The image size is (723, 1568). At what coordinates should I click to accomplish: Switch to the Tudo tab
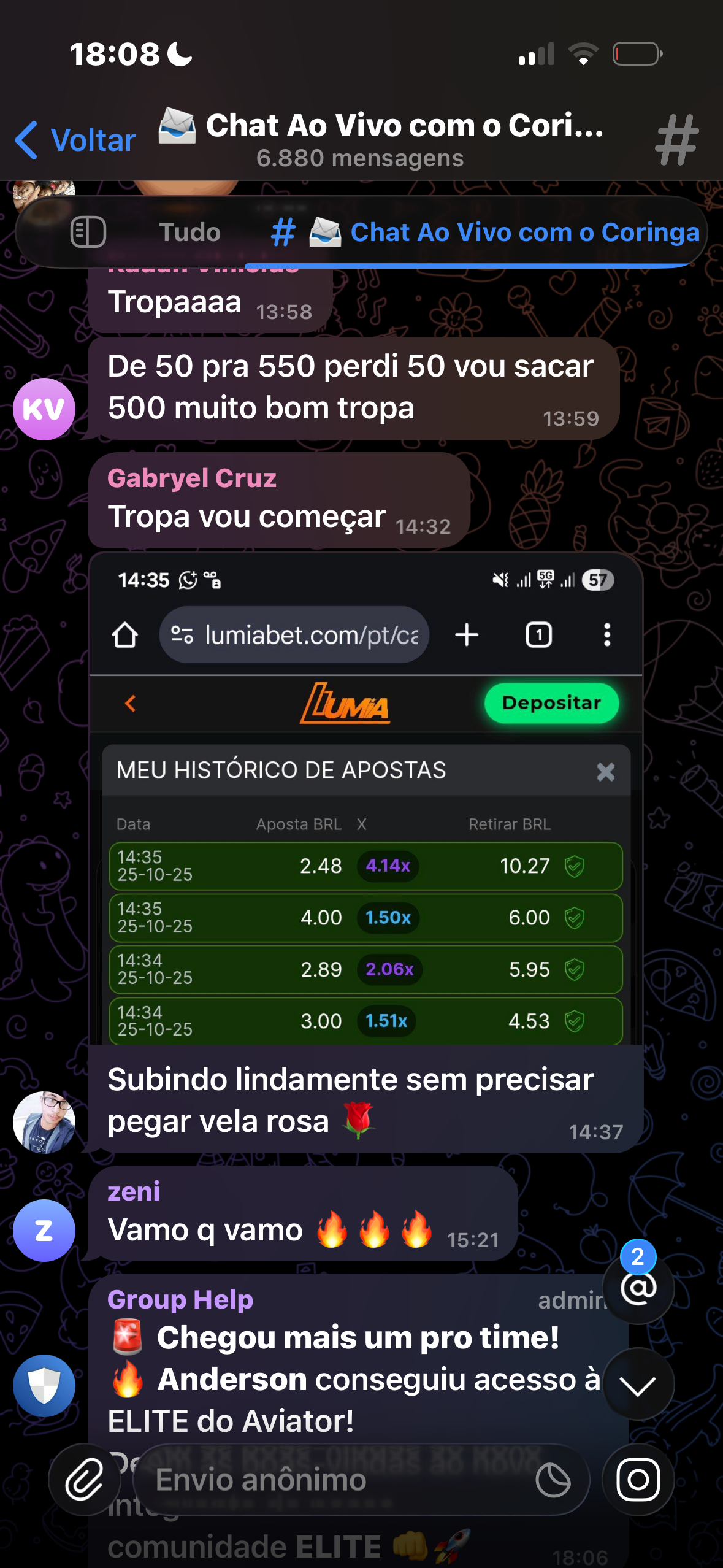click(x=189, y=233)
